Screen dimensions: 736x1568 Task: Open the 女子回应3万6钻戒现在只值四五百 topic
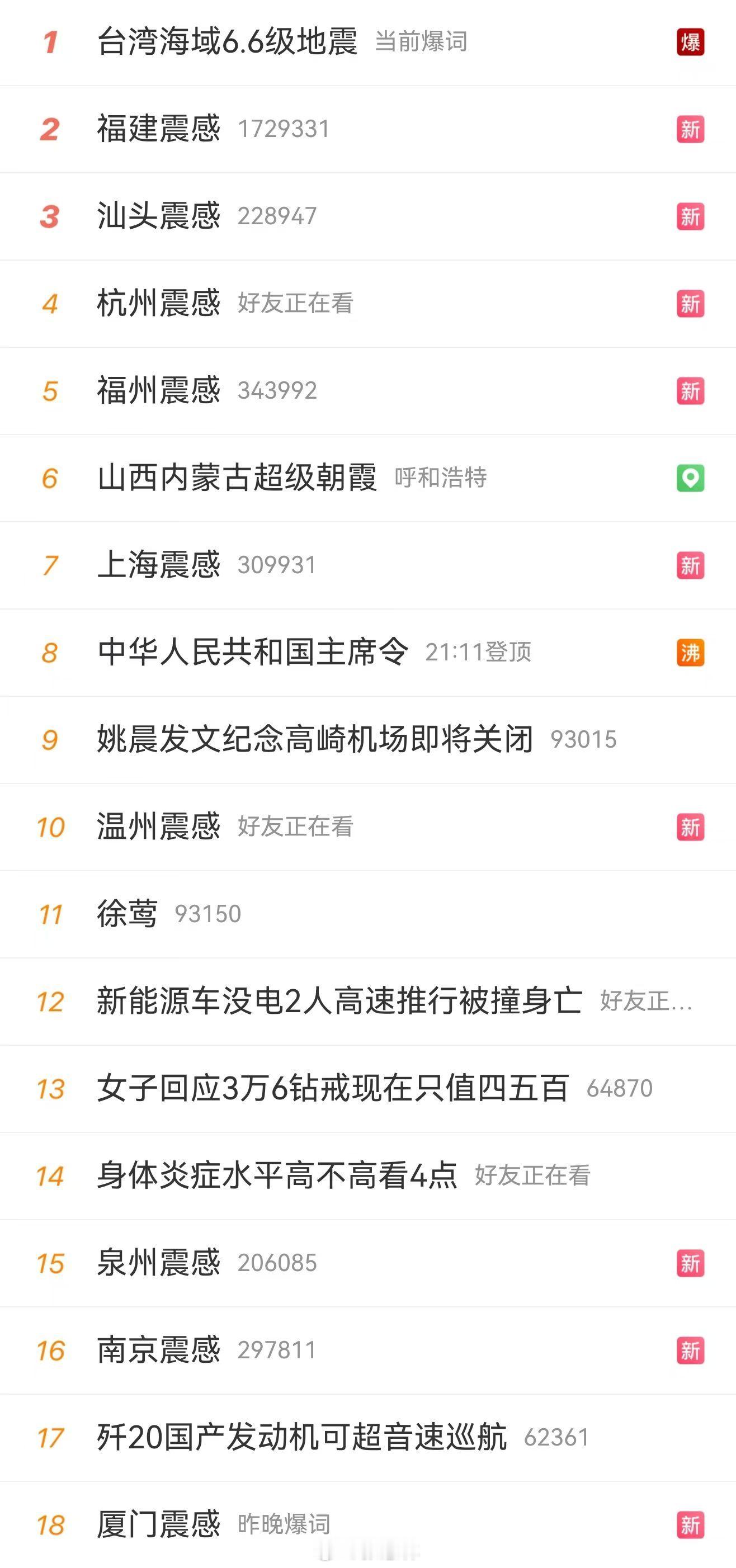[332, 1087]
